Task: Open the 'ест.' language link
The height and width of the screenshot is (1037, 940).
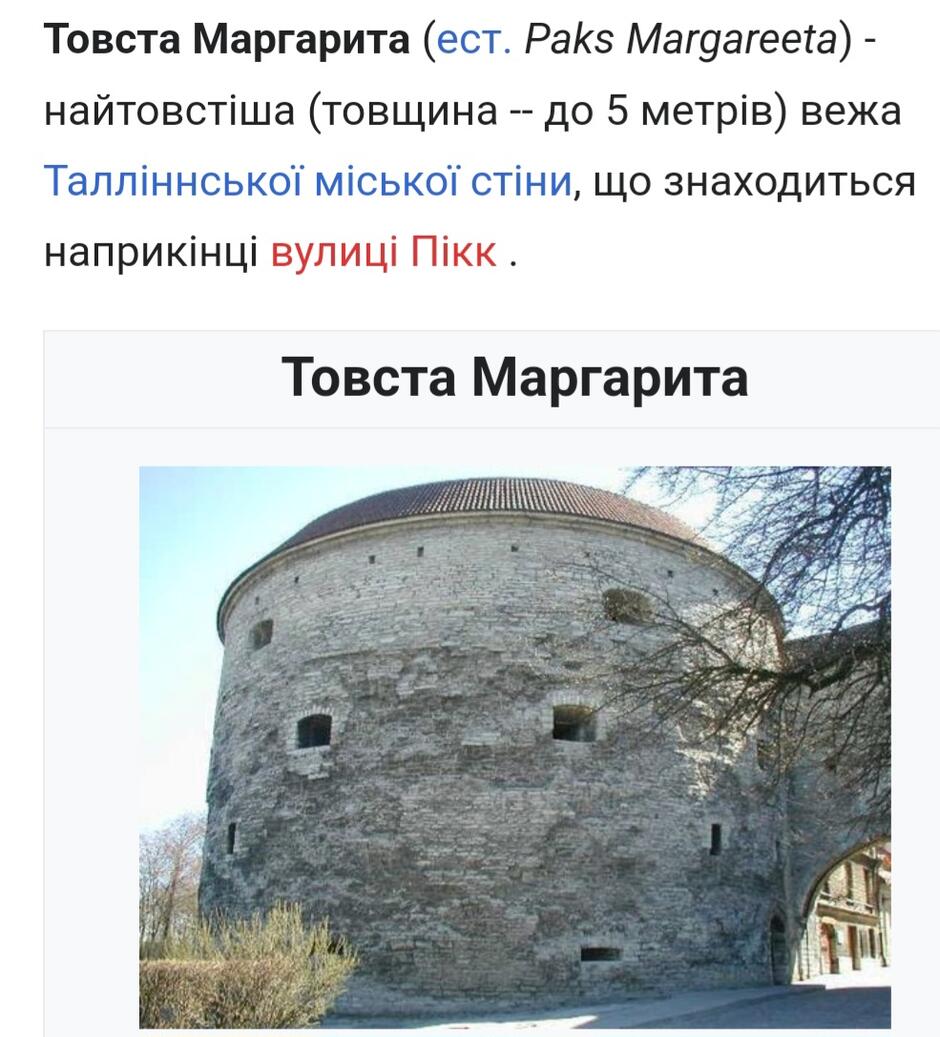Action: click(x=474, y=41)
